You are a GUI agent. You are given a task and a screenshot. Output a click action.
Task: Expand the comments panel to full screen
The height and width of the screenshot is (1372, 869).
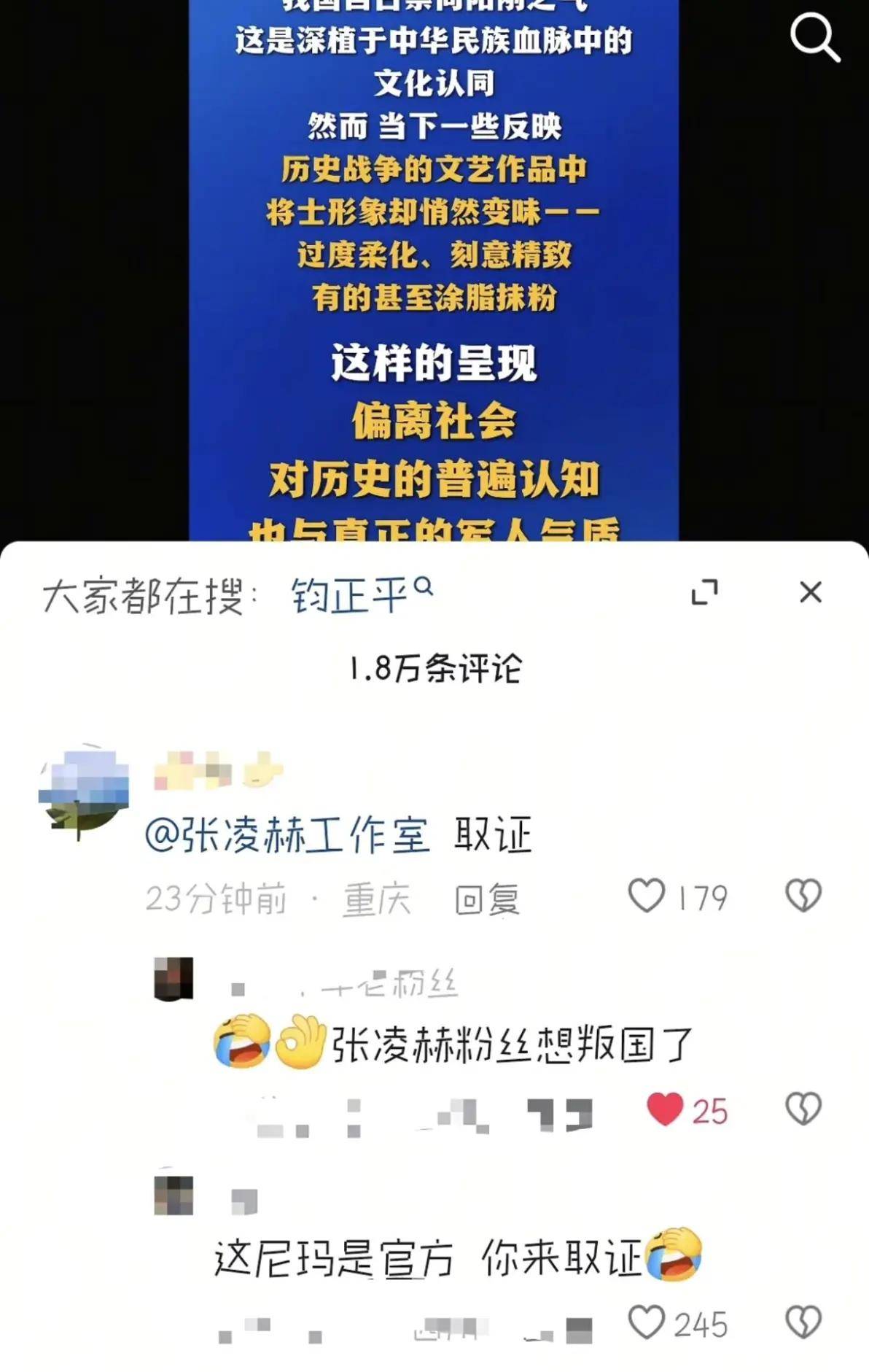(x=704, y=592)
